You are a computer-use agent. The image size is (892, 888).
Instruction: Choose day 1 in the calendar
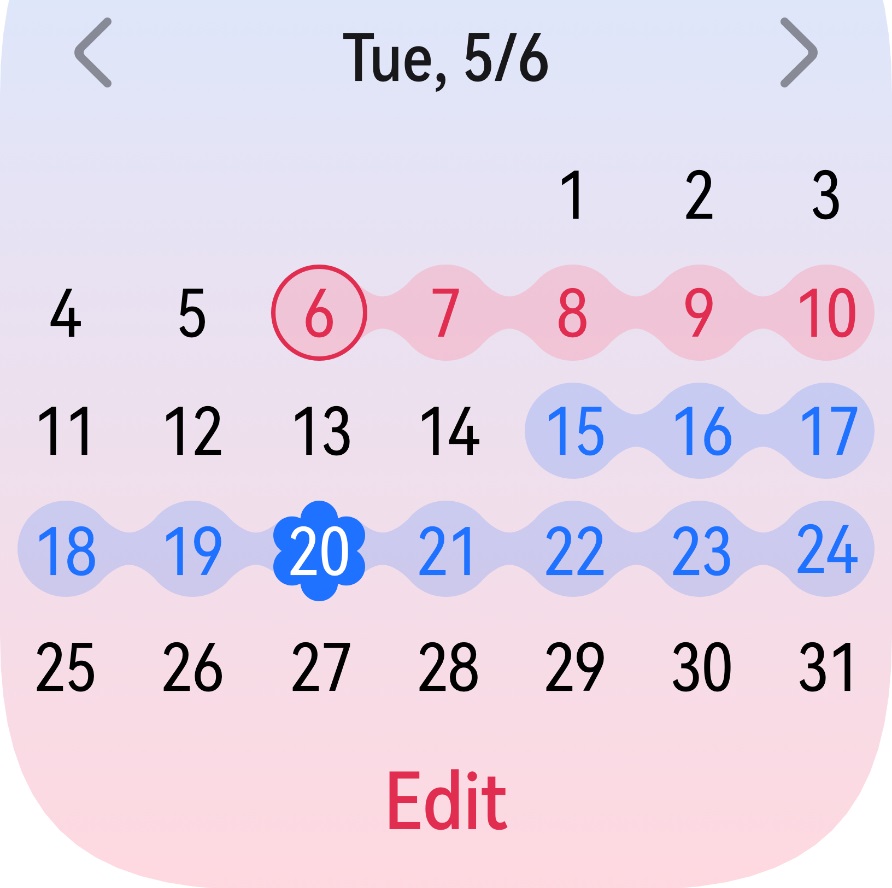[x=572, y=196]
